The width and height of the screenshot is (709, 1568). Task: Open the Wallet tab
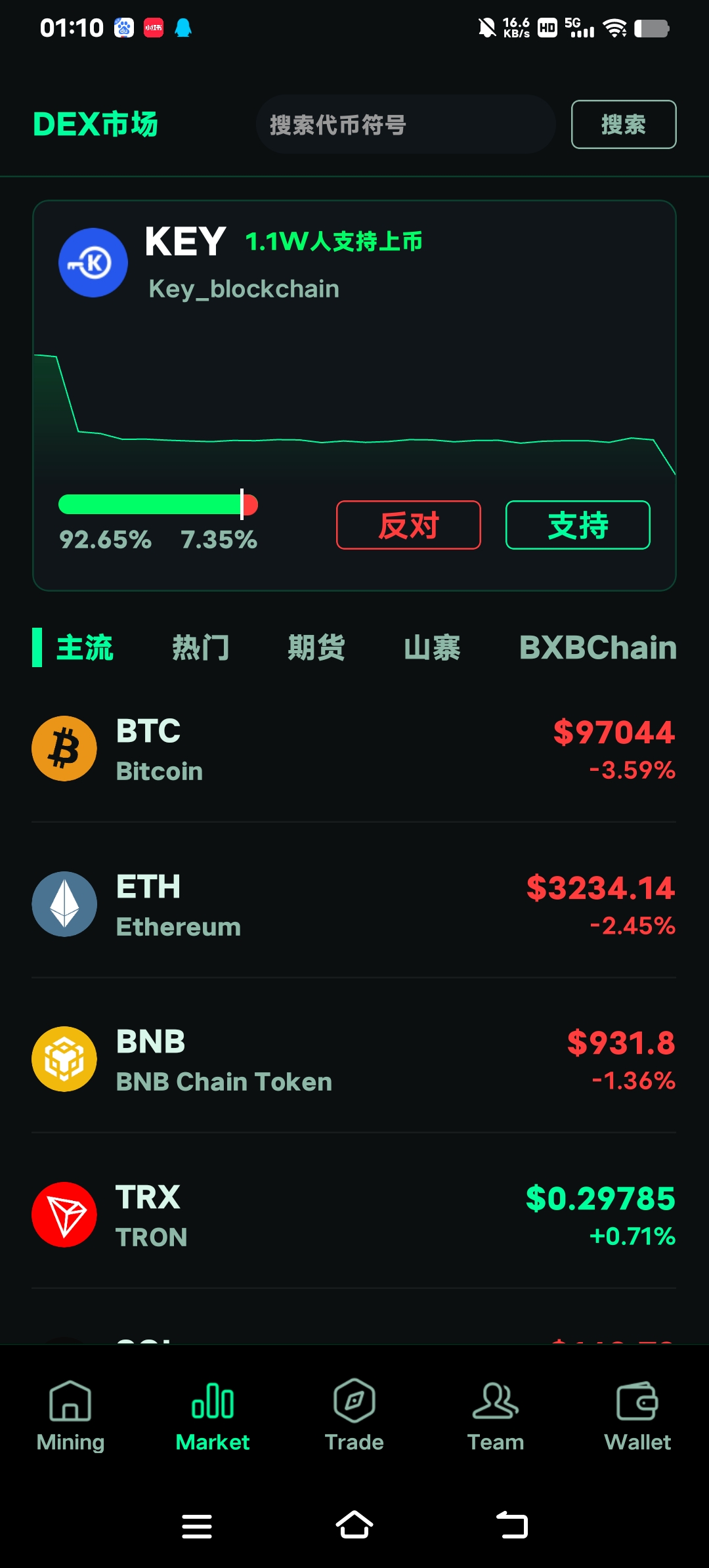pos(637,1415)
